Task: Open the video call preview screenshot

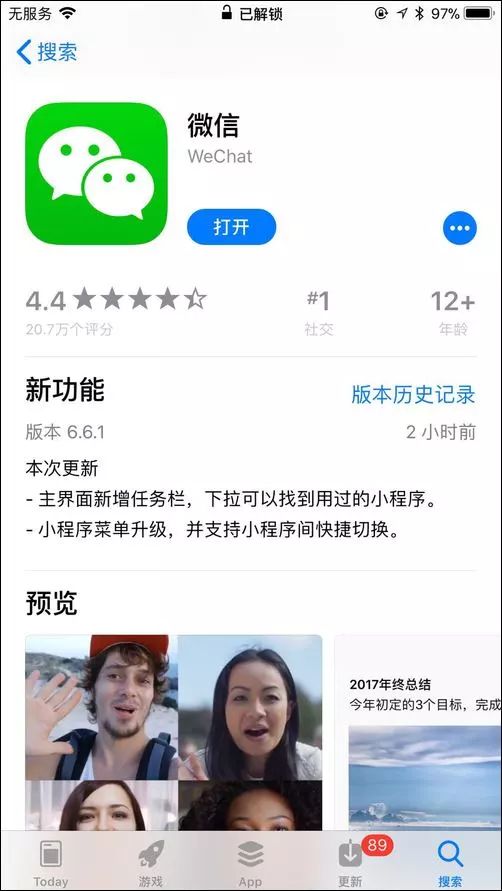Action: pos(173,732)
